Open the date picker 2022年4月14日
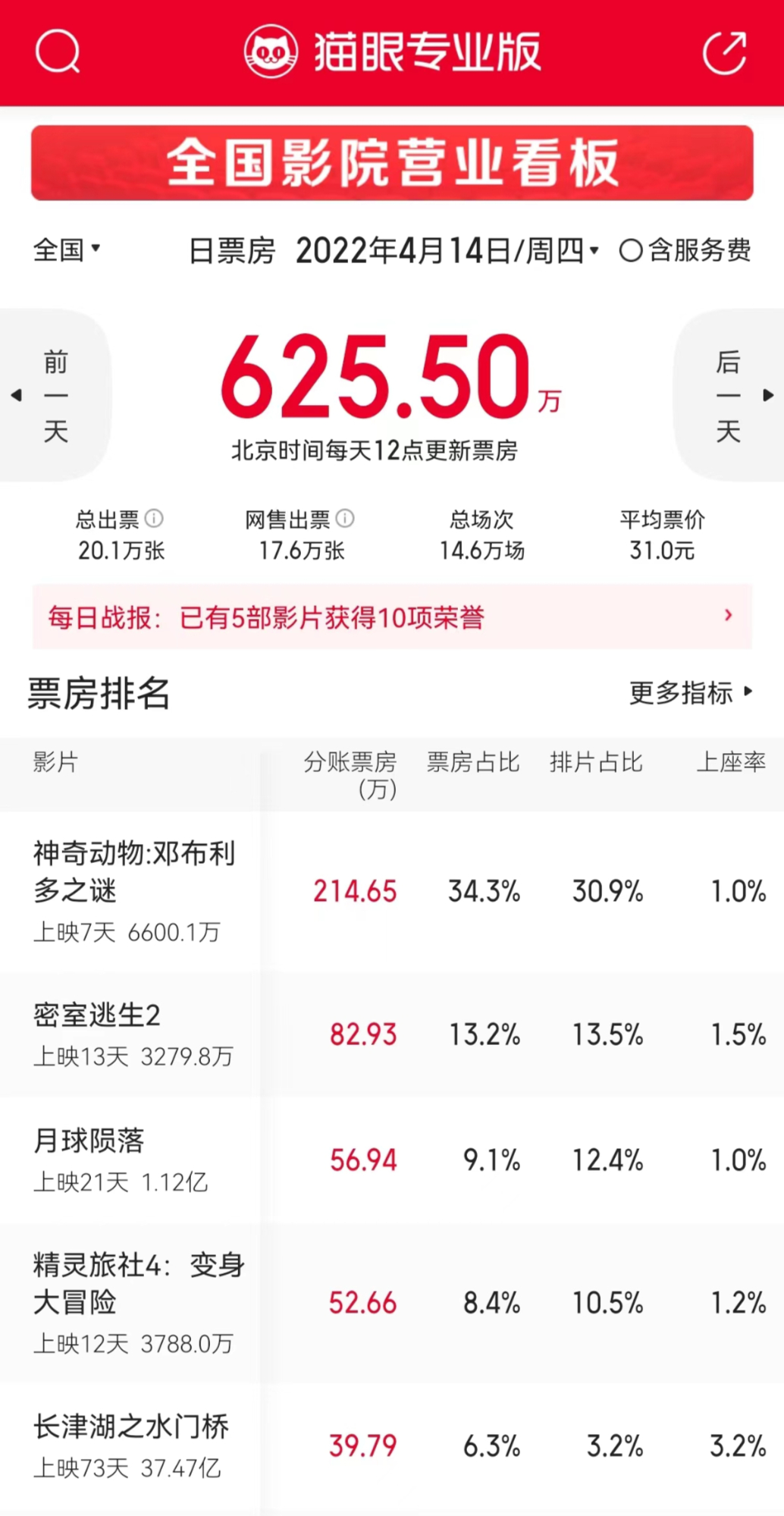The image size is (784, 1516). pyautogui.click(x=447, y=250)
